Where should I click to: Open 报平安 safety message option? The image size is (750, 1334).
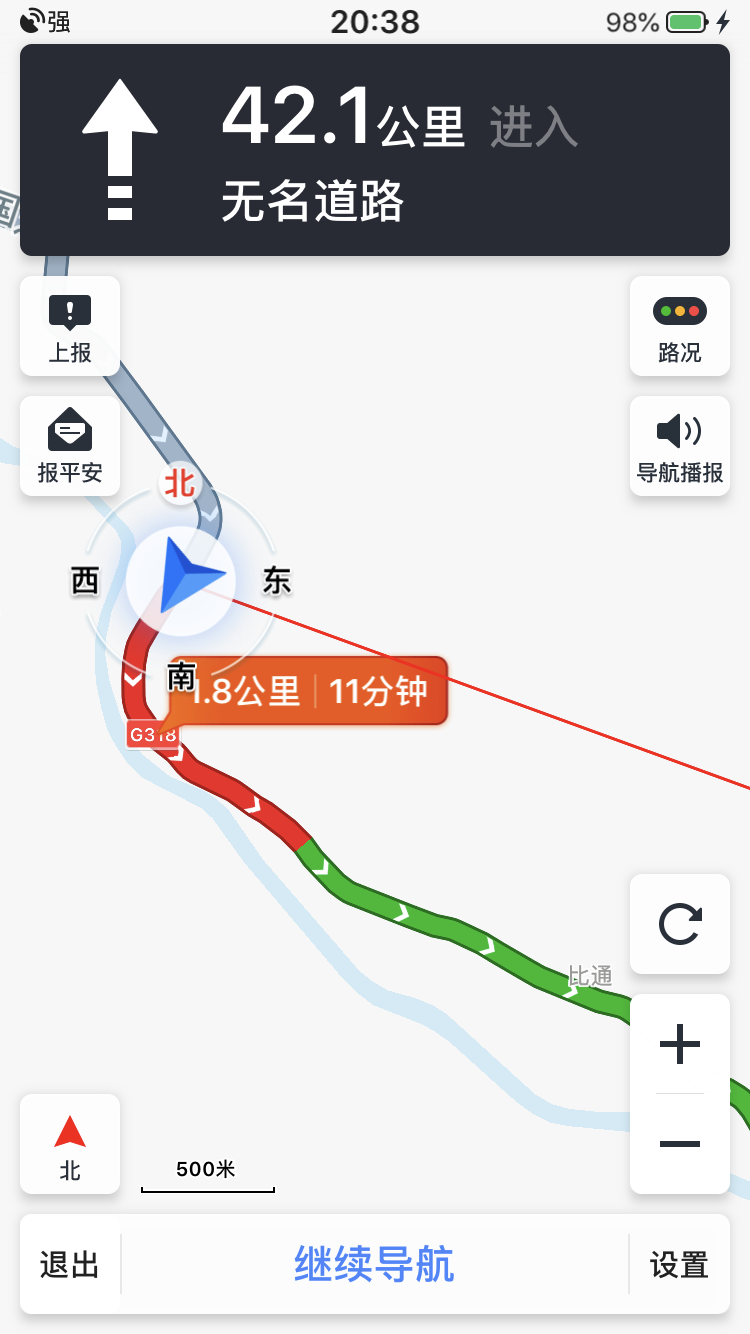[70, 446]
